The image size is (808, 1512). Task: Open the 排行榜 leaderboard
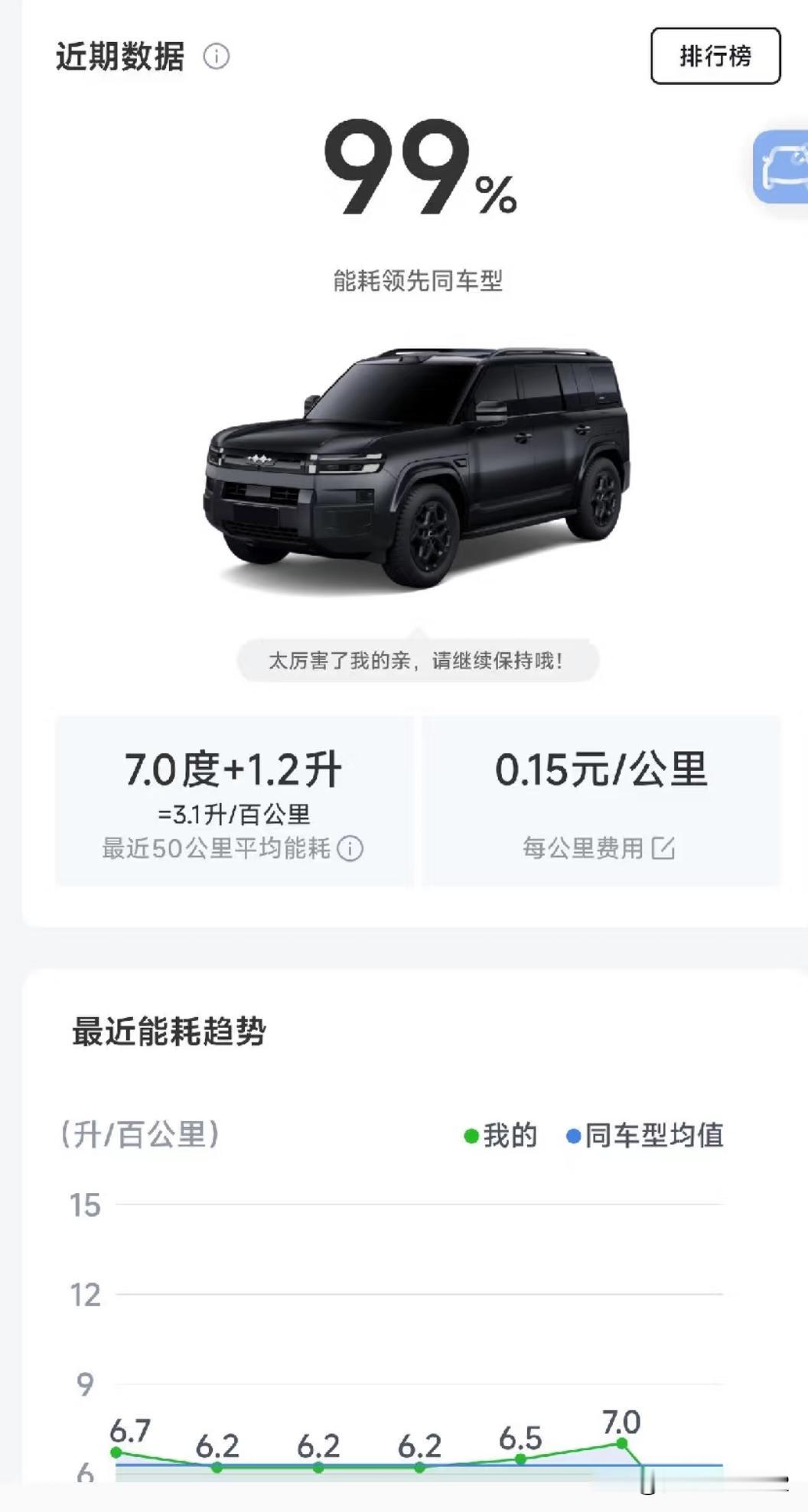[x=714, y=57]
